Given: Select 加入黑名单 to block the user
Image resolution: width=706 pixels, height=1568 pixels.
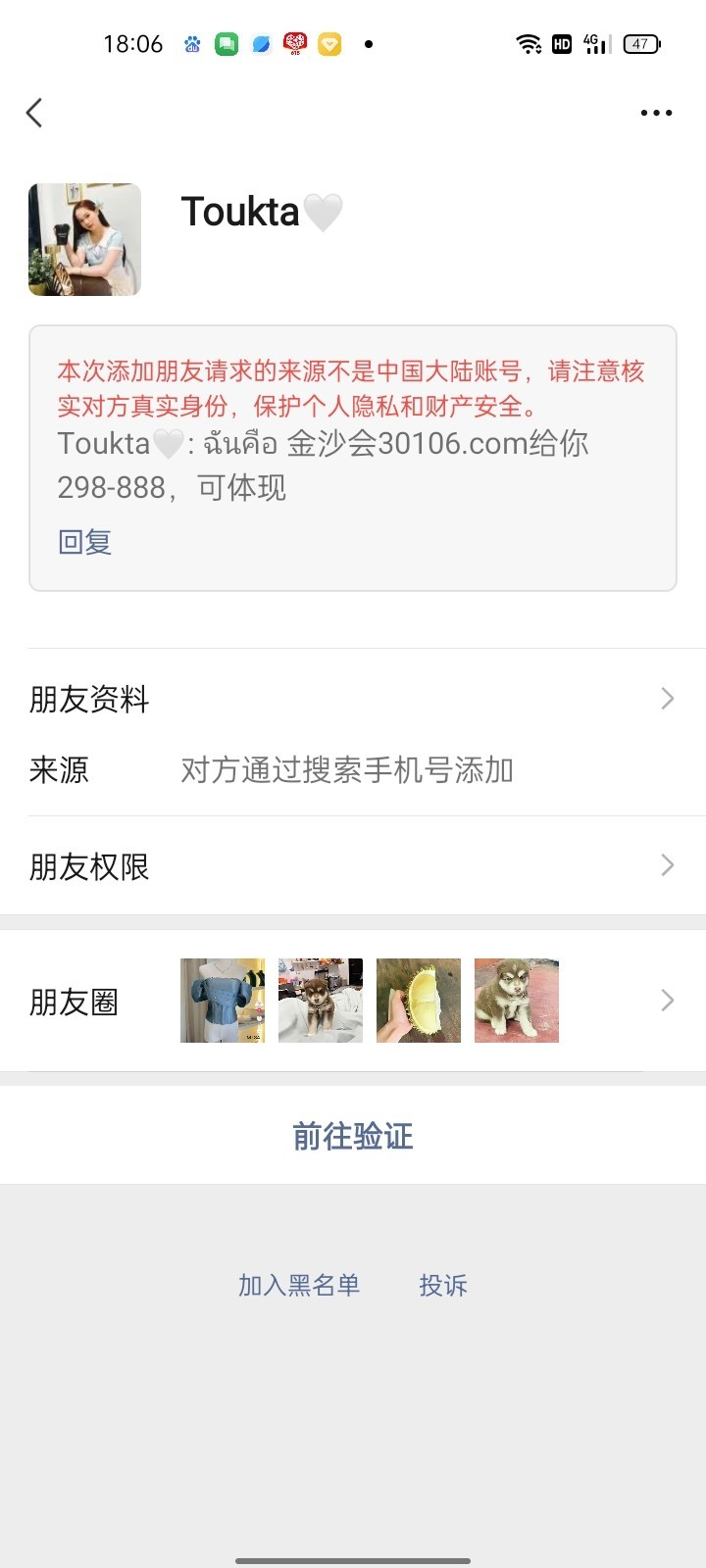Looking at the screenshot, I should coord(299,1285).
